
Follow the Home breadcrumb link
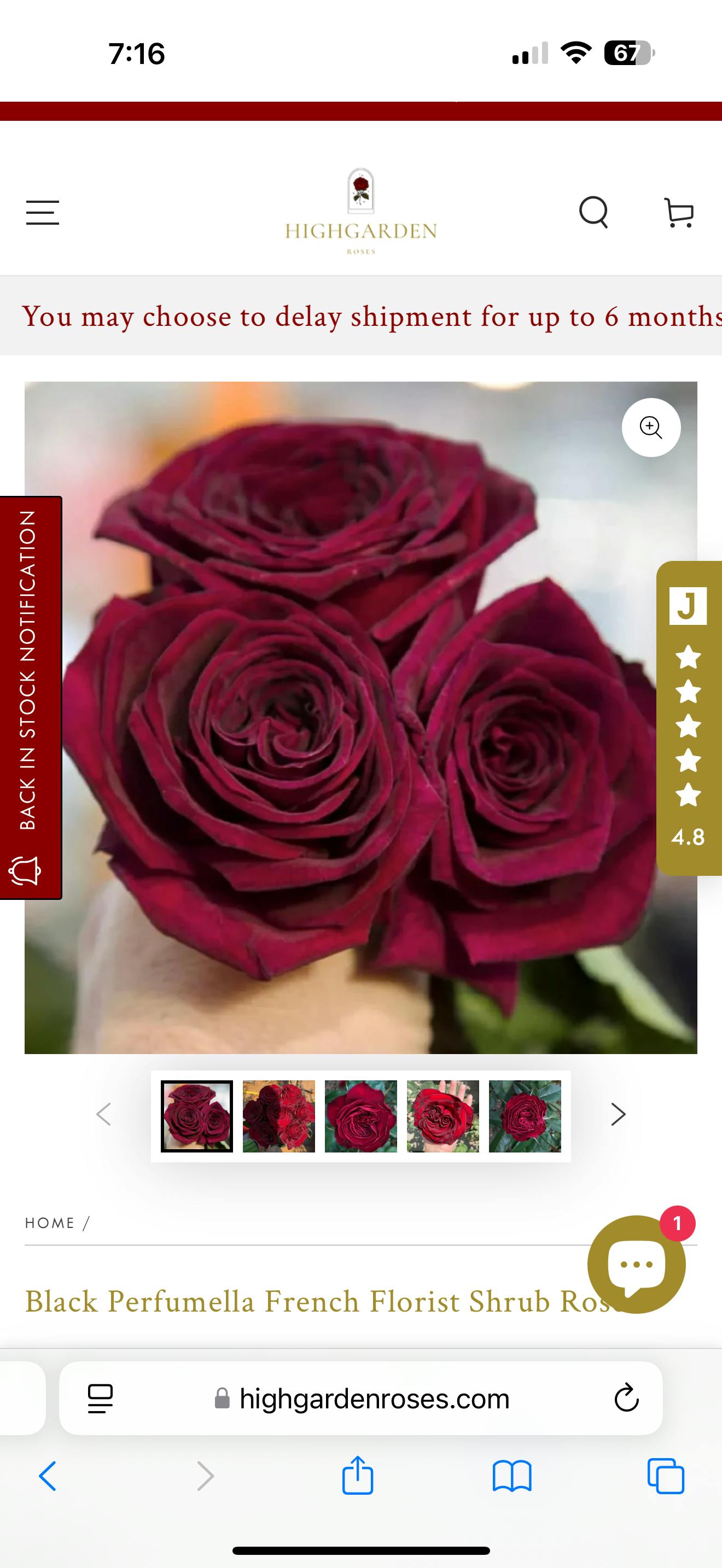(x=49, y=1223)
